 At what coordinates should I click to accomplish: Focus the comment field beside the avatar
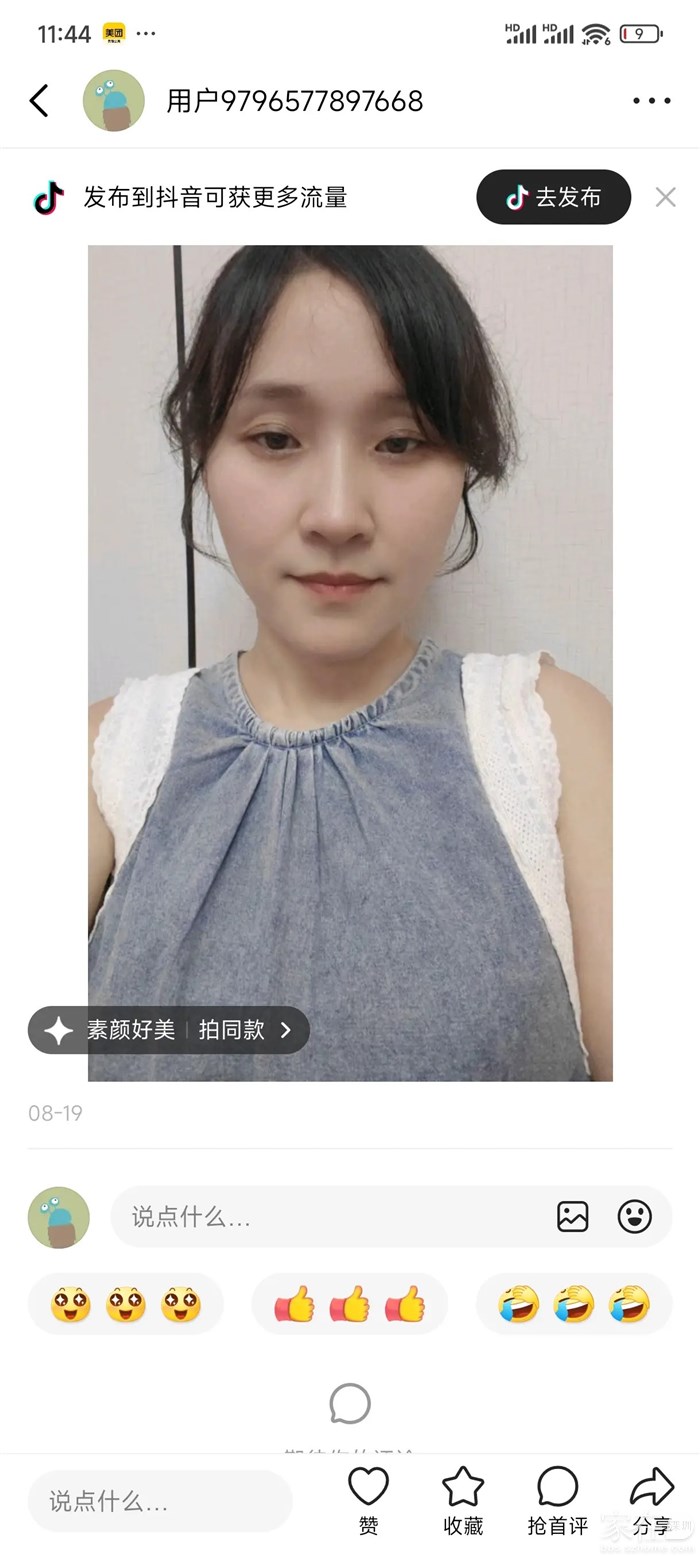pyautogui.click(x=330, y=1217)
